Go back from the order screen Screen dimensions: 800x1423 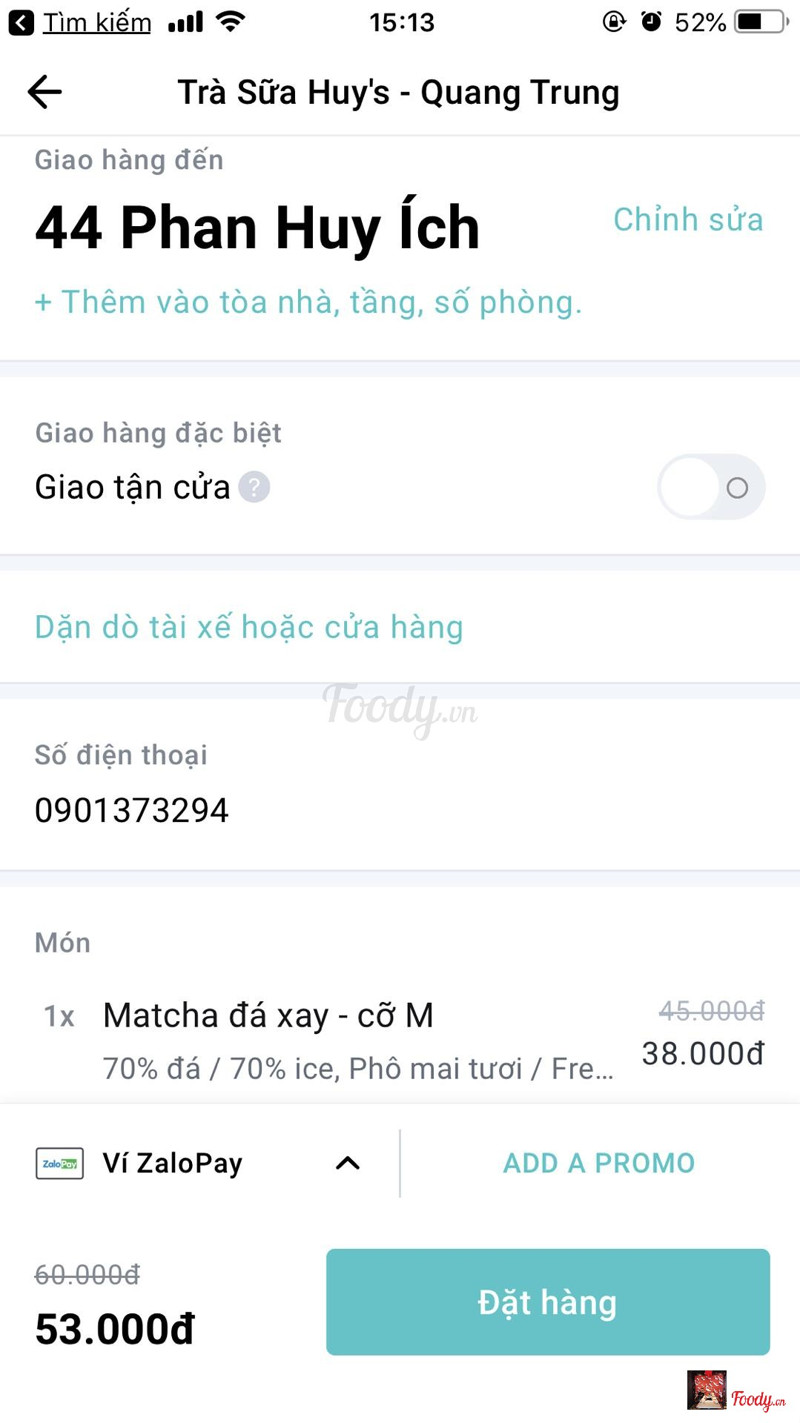click(x=45, y=92)
